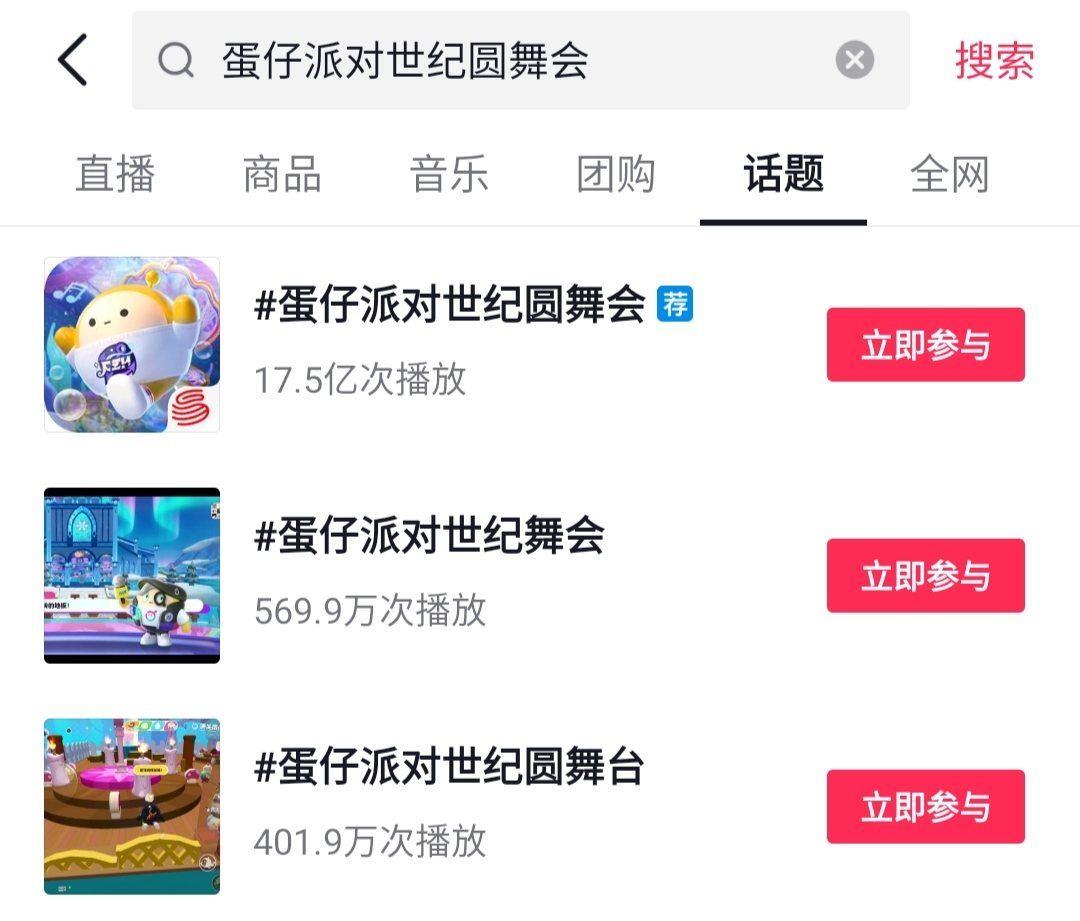Select the 话题 tab
Viewport: 1080px width, 921px height.
click(x=783, y=174)
